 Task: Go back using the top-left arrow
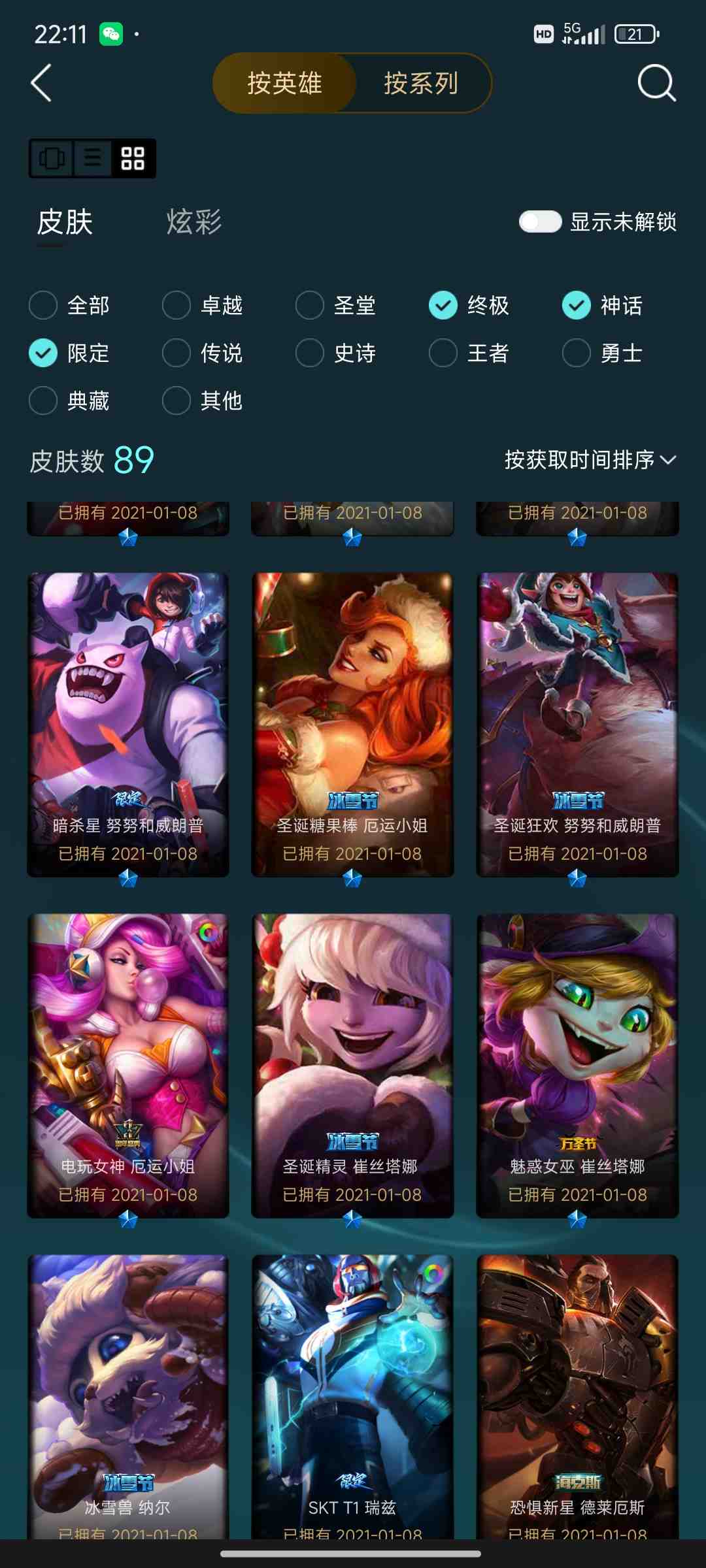(x=41, y=84)
